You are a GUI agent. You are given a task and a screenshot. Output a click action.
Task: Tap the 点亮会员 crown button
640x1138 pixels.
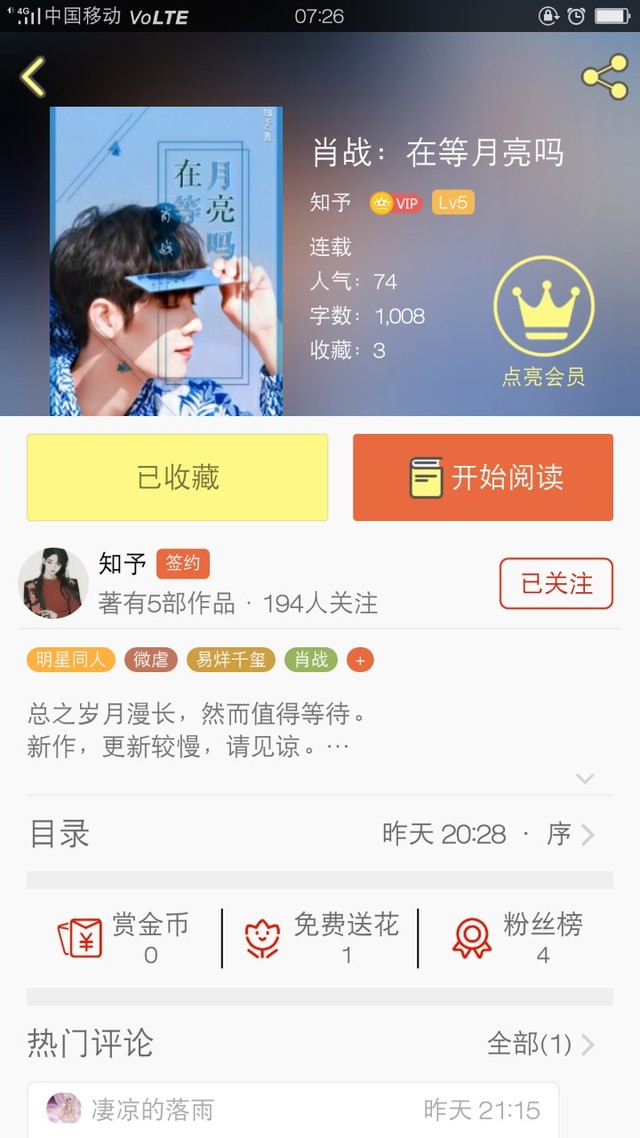click(543, 322)
